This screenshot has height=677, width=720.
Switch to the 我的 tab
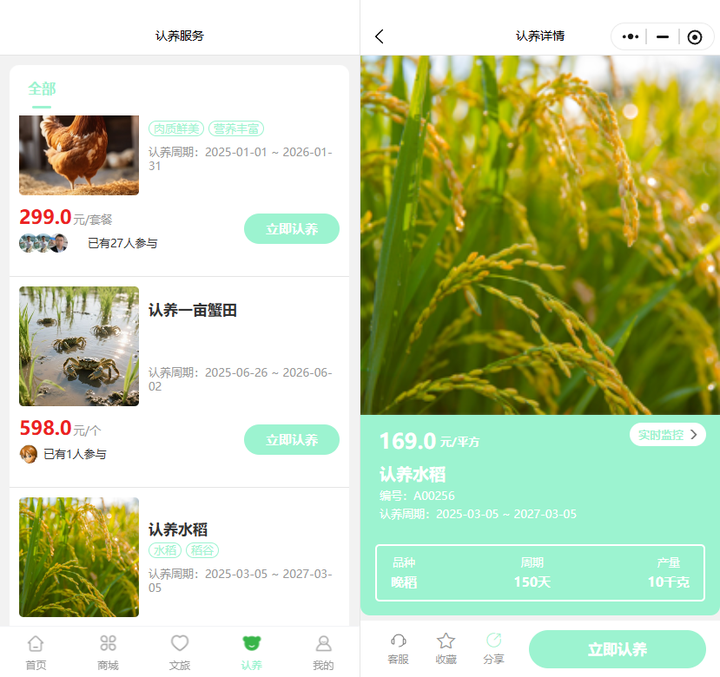[x=323, y=652]
